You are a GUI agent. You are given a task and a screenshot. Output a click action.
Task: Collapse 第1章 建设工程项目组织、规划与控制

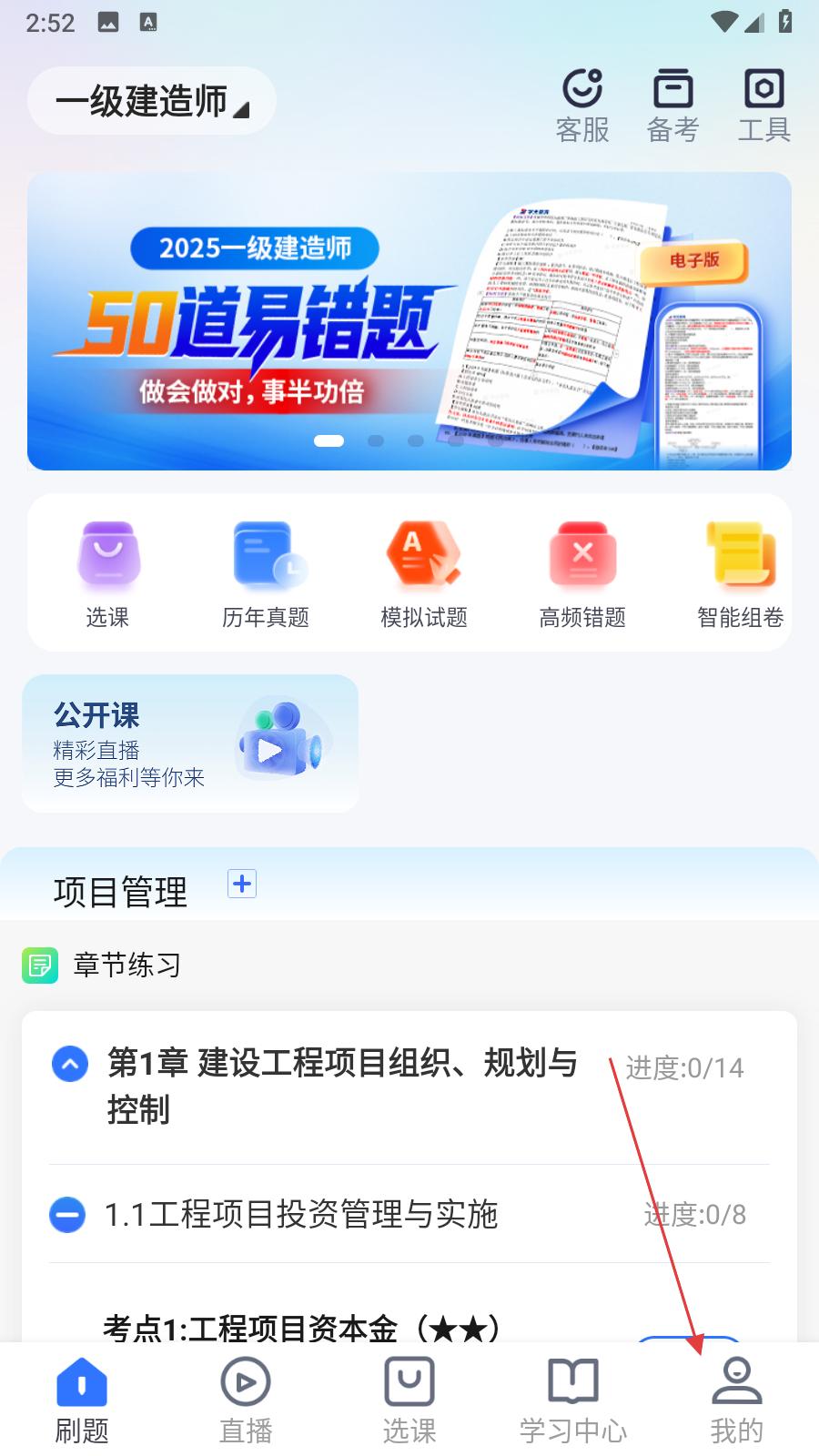pos(70,1063)
